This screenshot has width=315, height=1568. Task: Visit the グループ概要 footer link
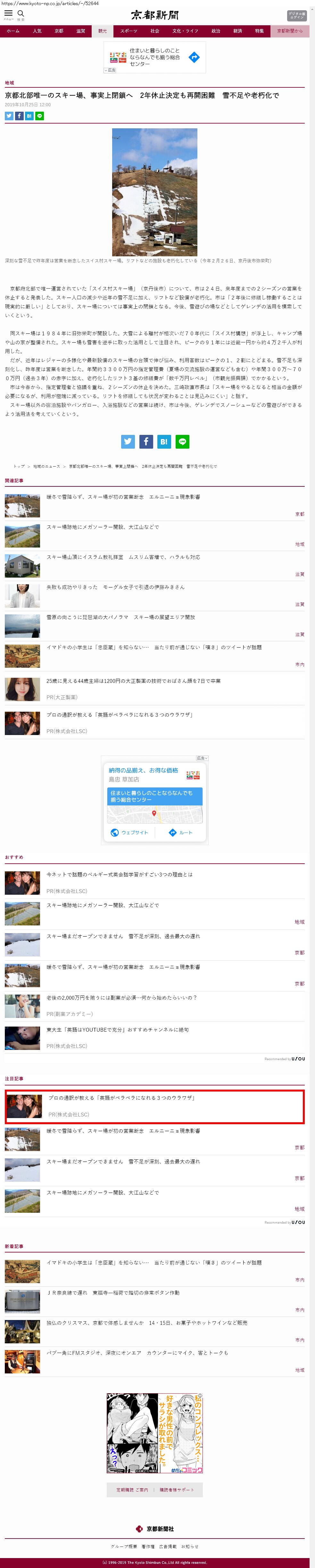[x=124, y=1546]
